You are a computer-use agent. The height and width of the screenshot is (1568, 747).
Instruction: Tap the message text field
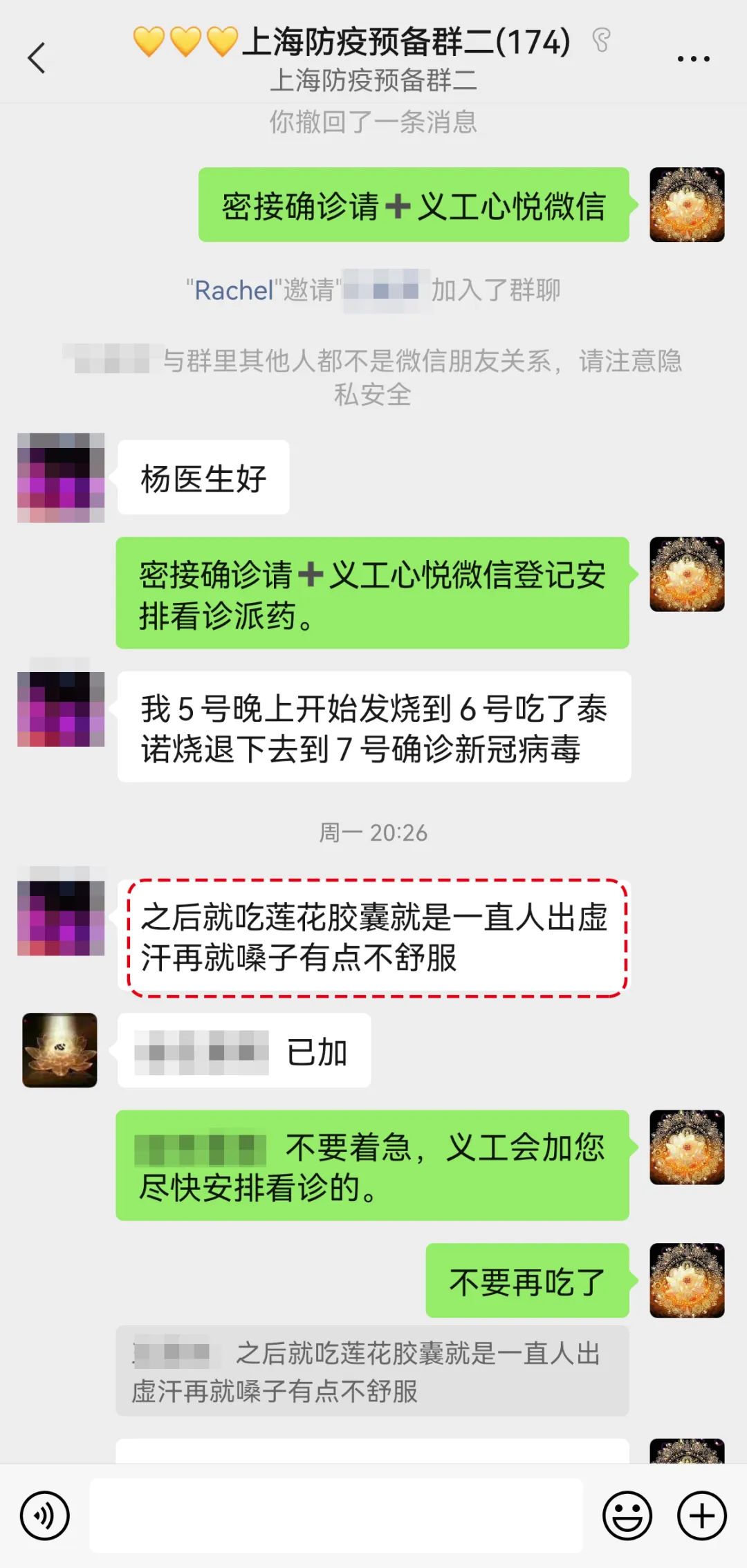coord(336,1515)
